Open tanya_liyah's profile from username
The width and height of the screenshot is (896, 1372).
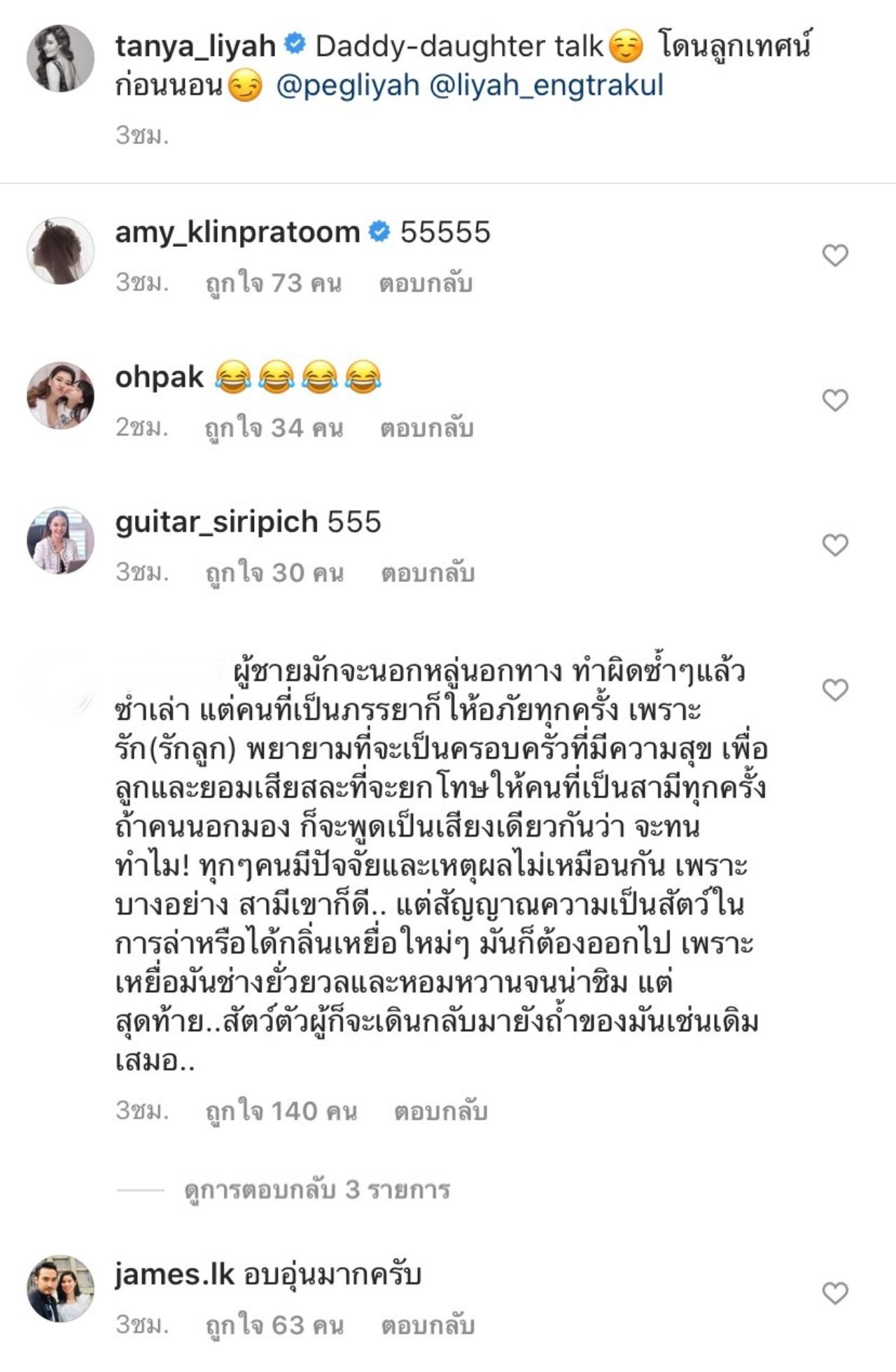tap(195, 47)
